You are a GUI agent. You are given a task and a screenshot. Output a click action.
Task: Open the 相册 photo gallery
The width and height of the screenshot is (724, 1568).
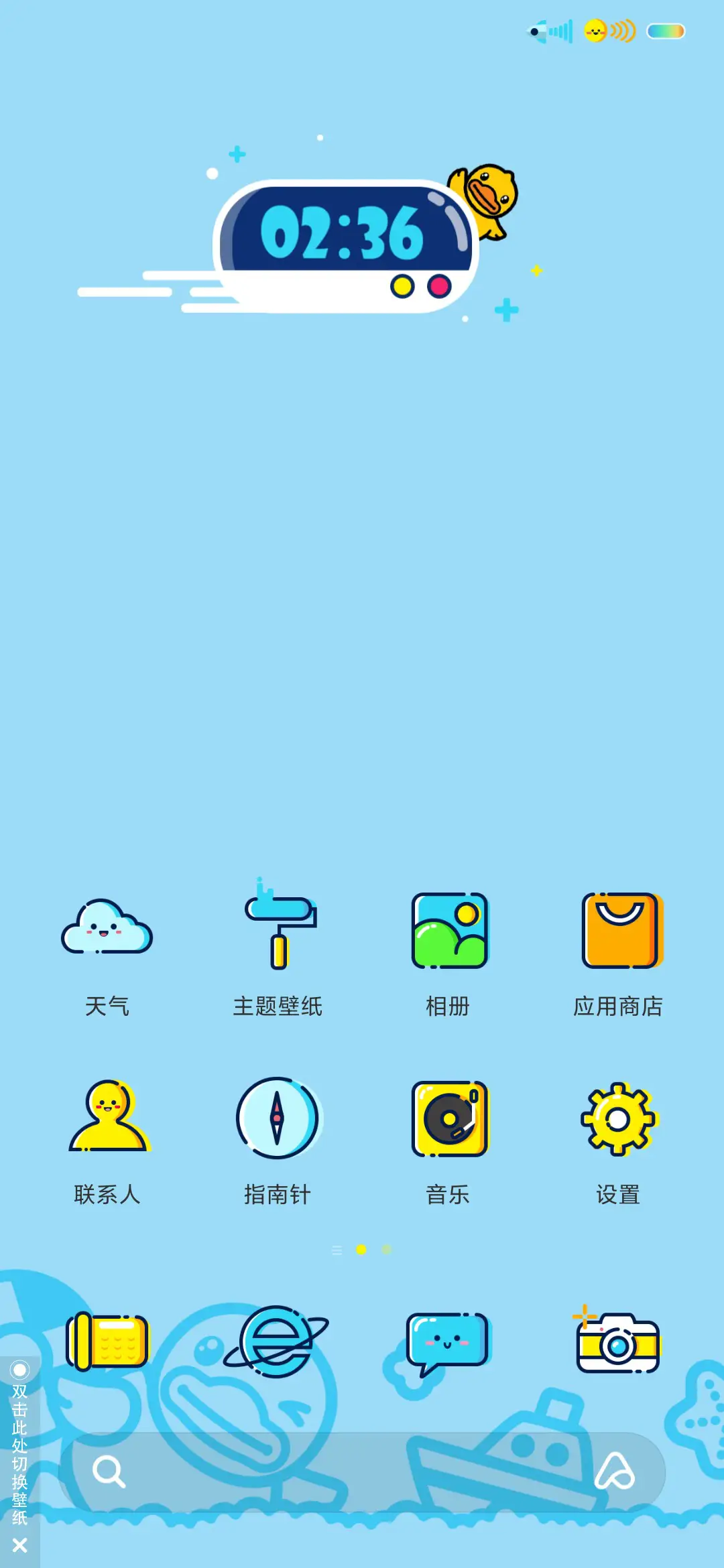448,931
